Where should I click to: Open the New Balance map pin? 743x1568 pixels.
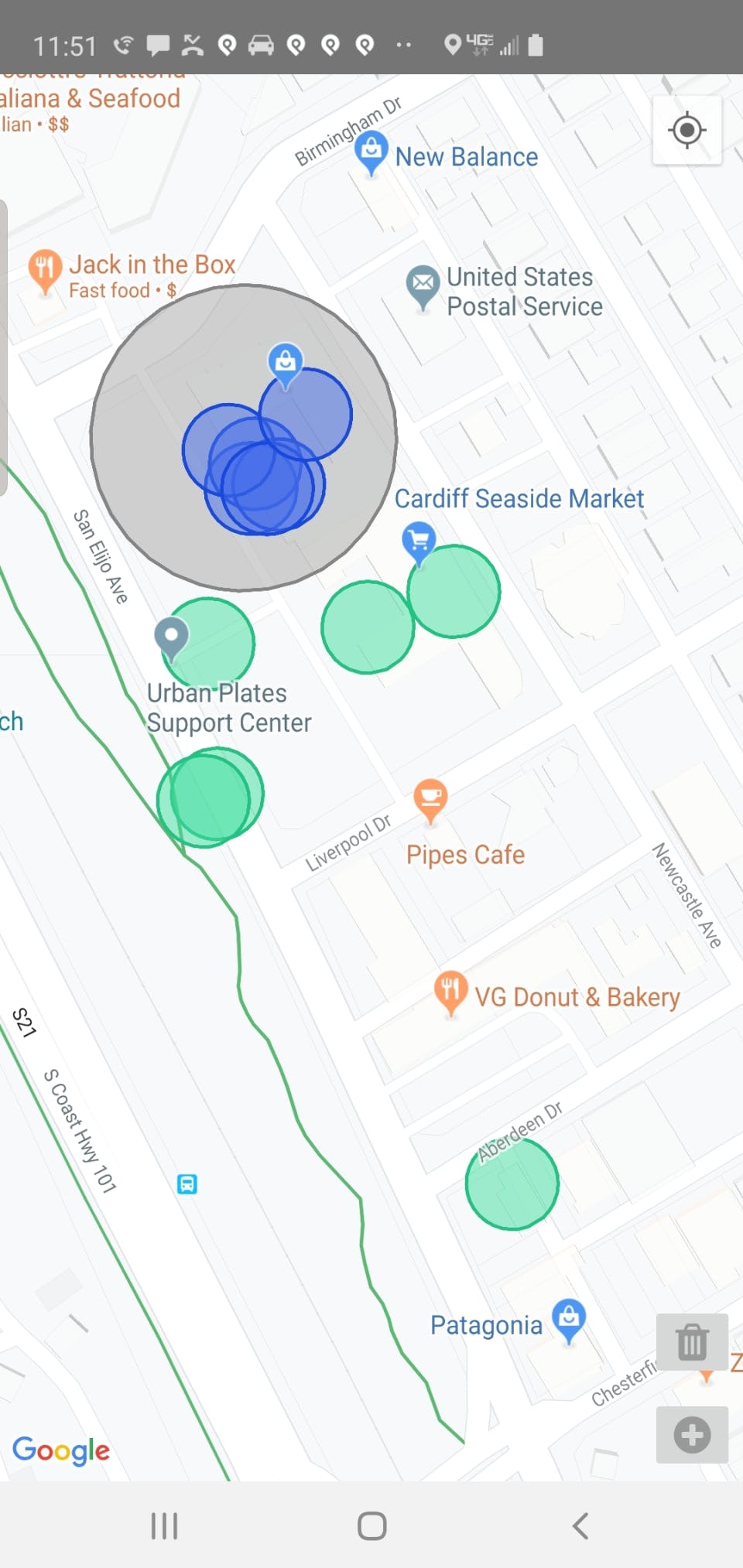(371, 151)
